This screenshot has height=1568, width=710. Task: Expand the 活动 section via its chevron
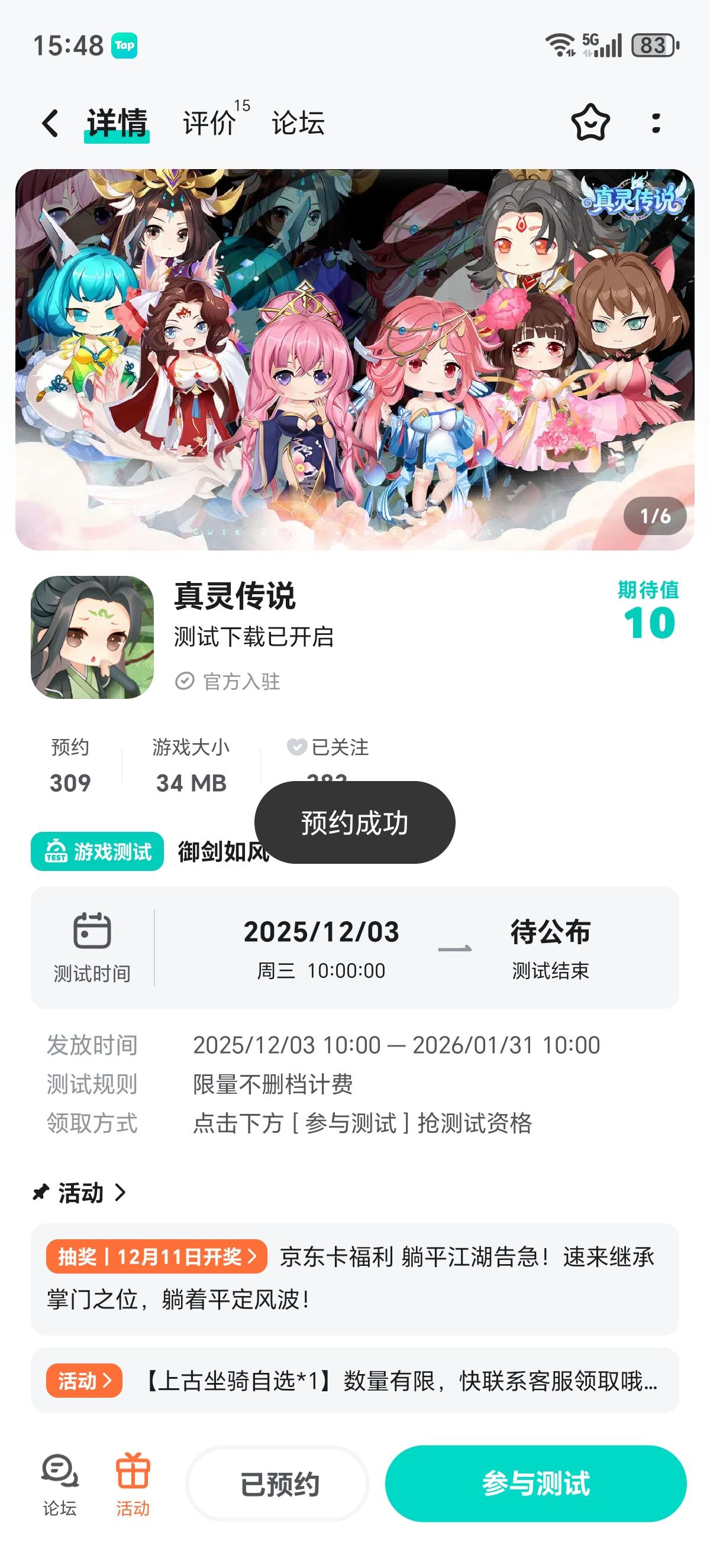coord(120,1193)
